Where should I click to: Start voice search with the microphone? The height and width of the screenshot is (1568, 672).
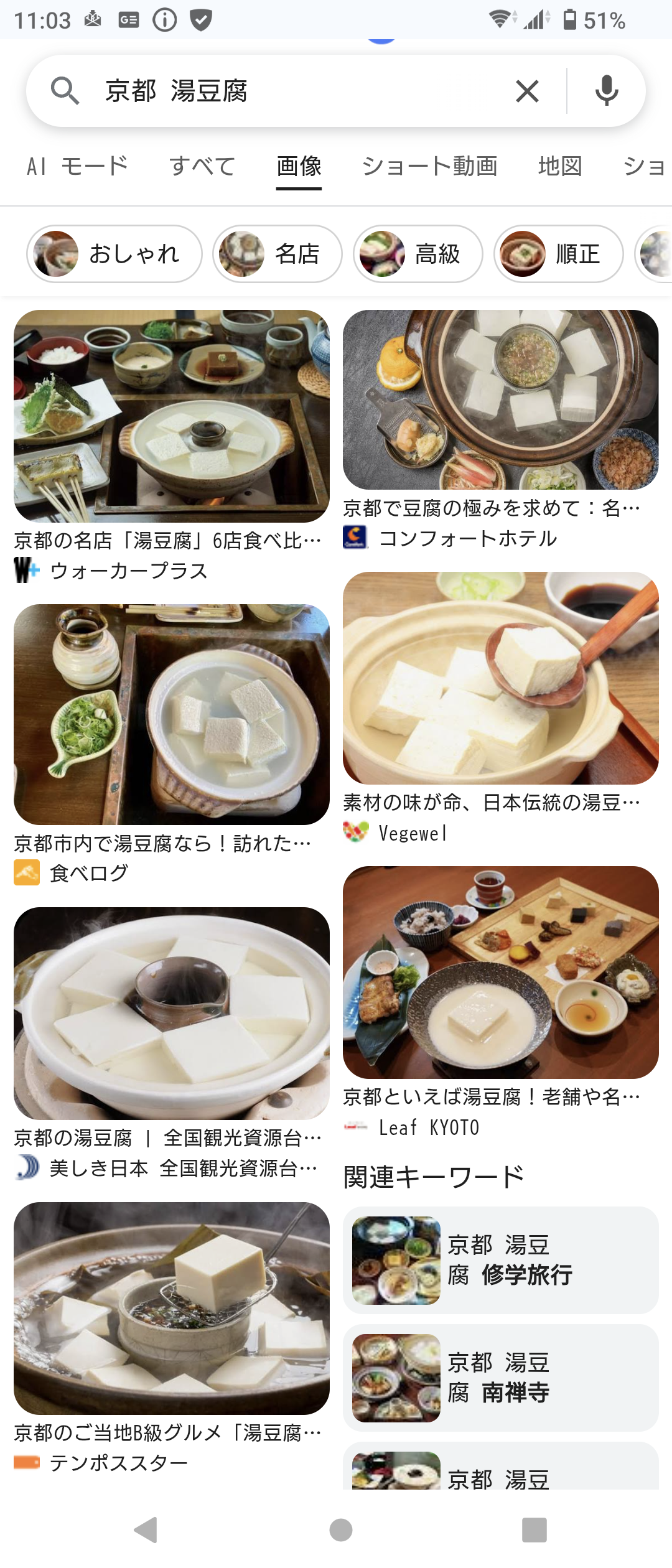tap(606, 91)
